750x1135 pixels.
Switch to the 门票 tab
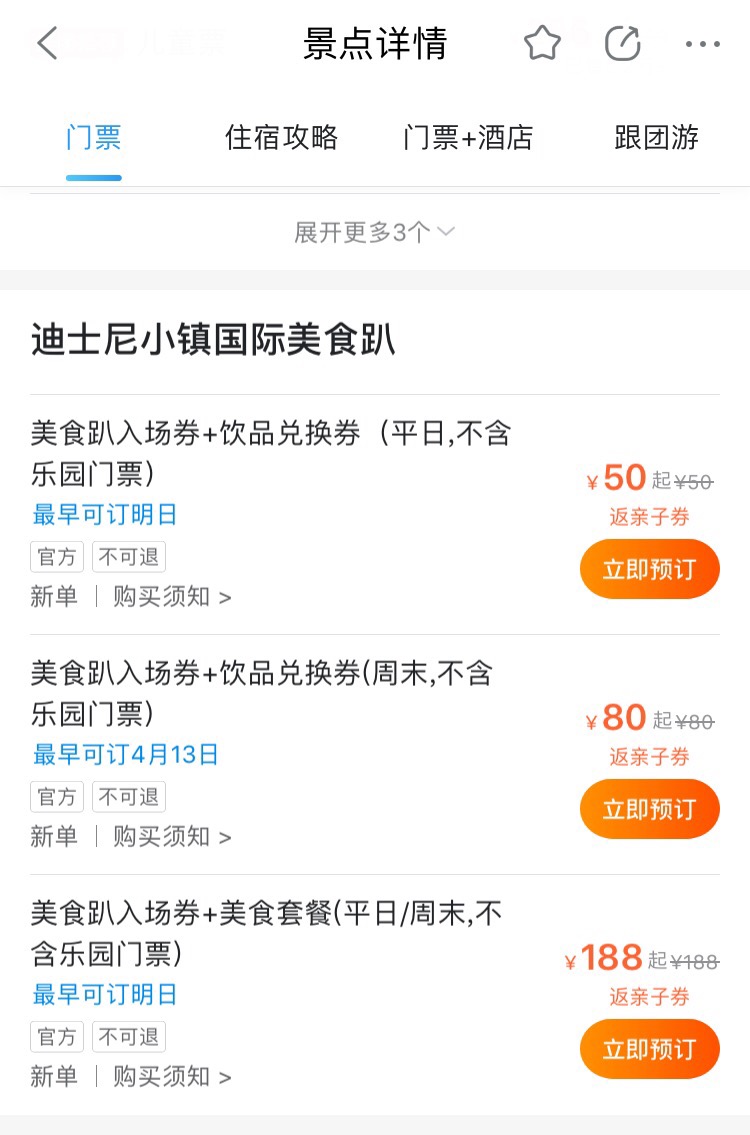point(94,138)
